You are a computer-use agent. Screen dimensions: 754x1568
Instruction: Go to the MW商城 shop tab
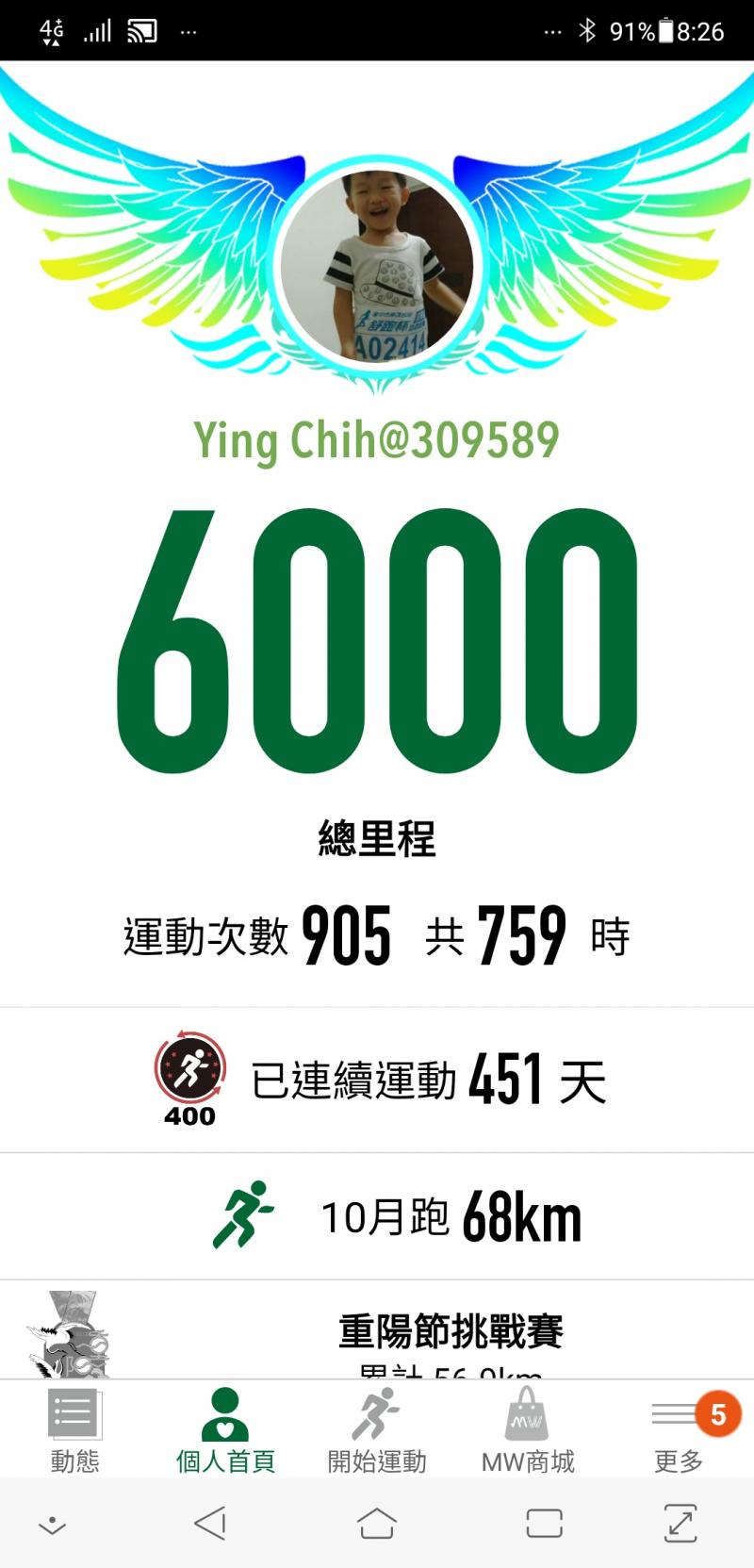(x=527, y=1430)
